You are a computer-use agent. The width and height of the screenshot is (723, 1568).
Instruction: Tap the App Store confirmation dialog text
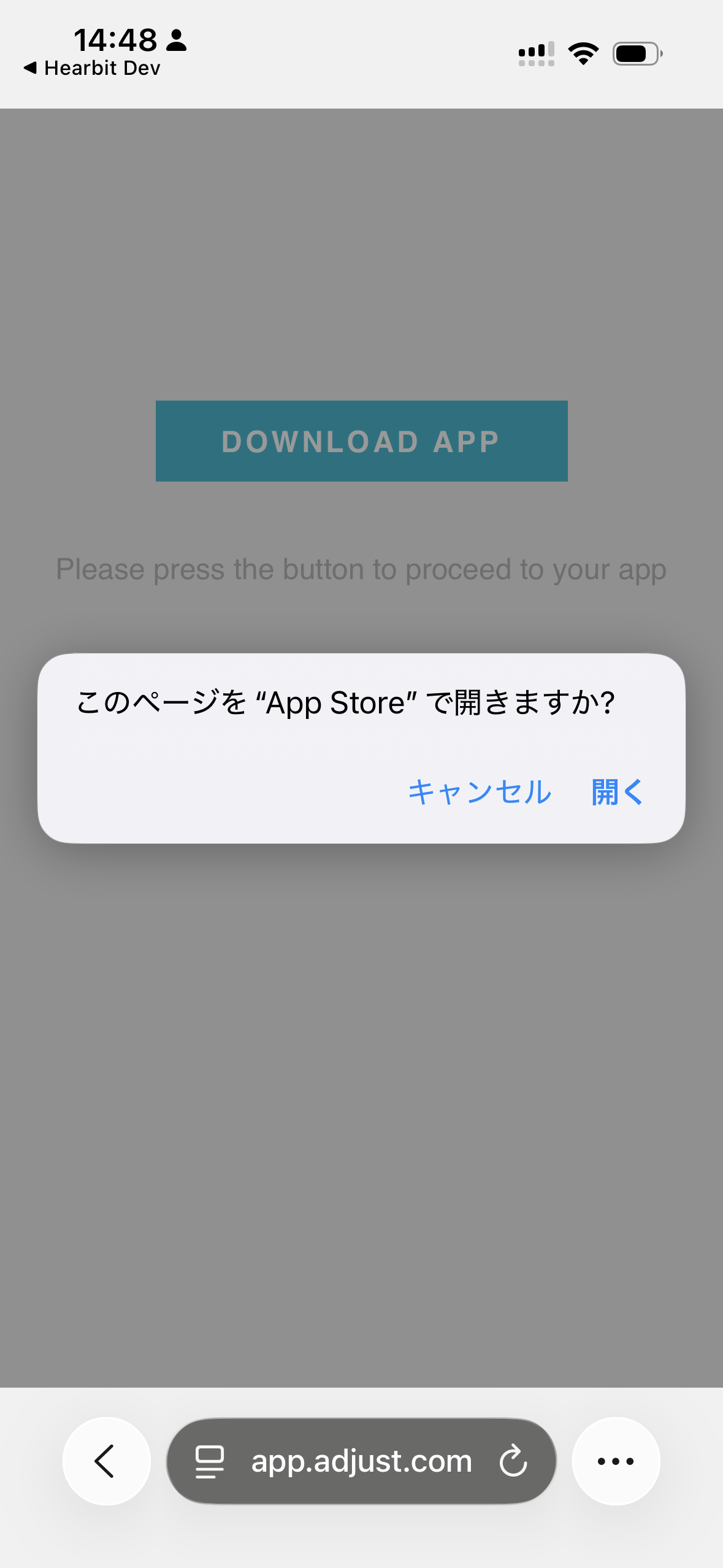pyautogui.click(x=346, y=703)
